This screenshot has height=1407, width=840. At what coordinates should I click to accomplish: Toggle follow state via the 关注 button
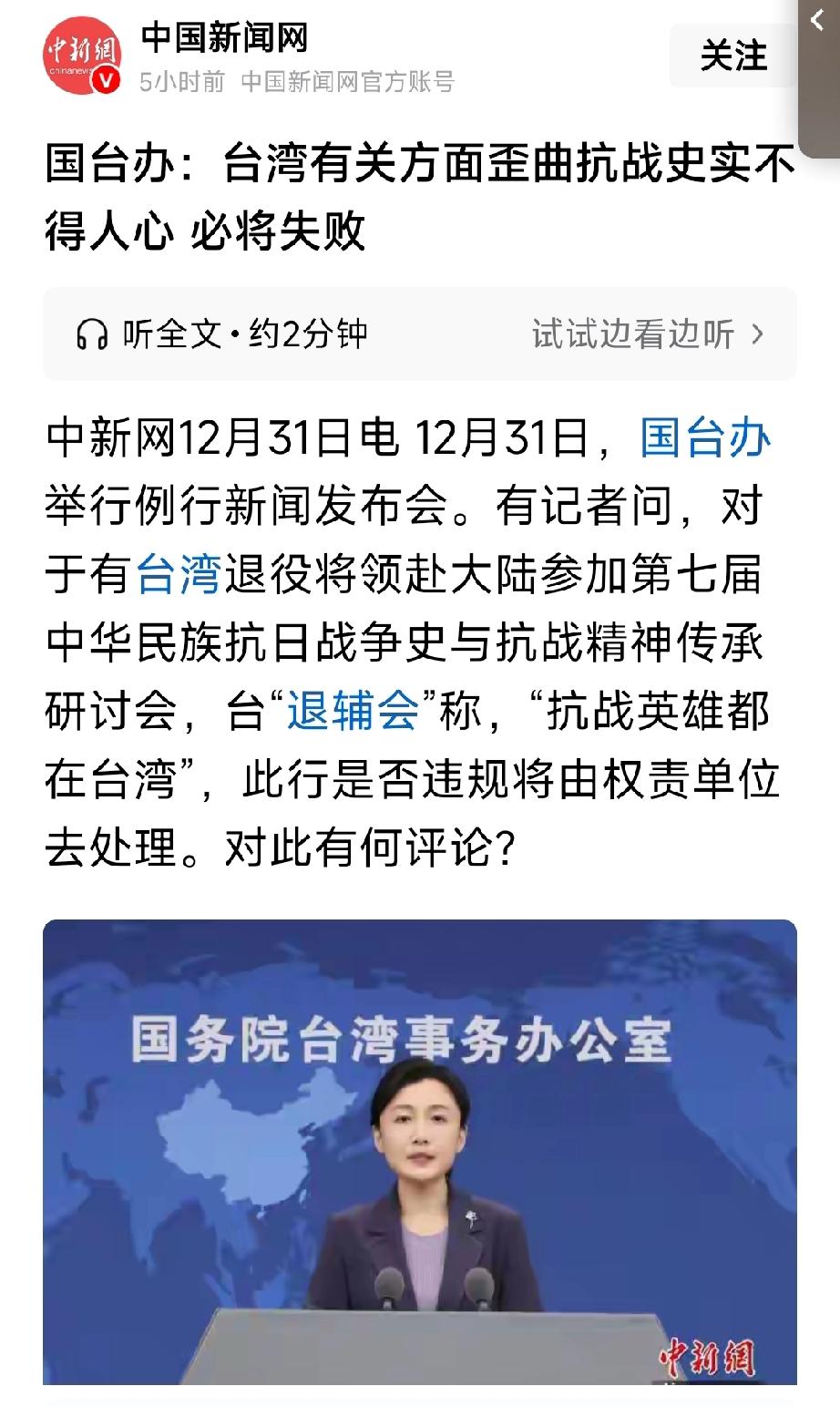coord(734,56)
